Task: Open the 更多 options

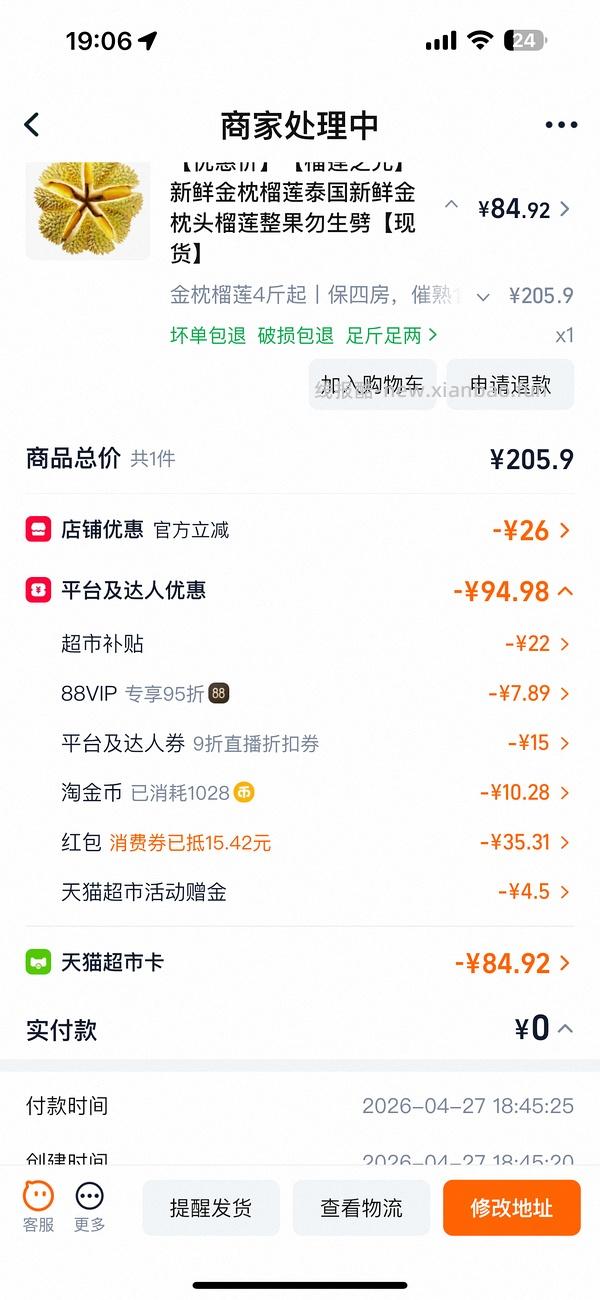Action: 90,1206
